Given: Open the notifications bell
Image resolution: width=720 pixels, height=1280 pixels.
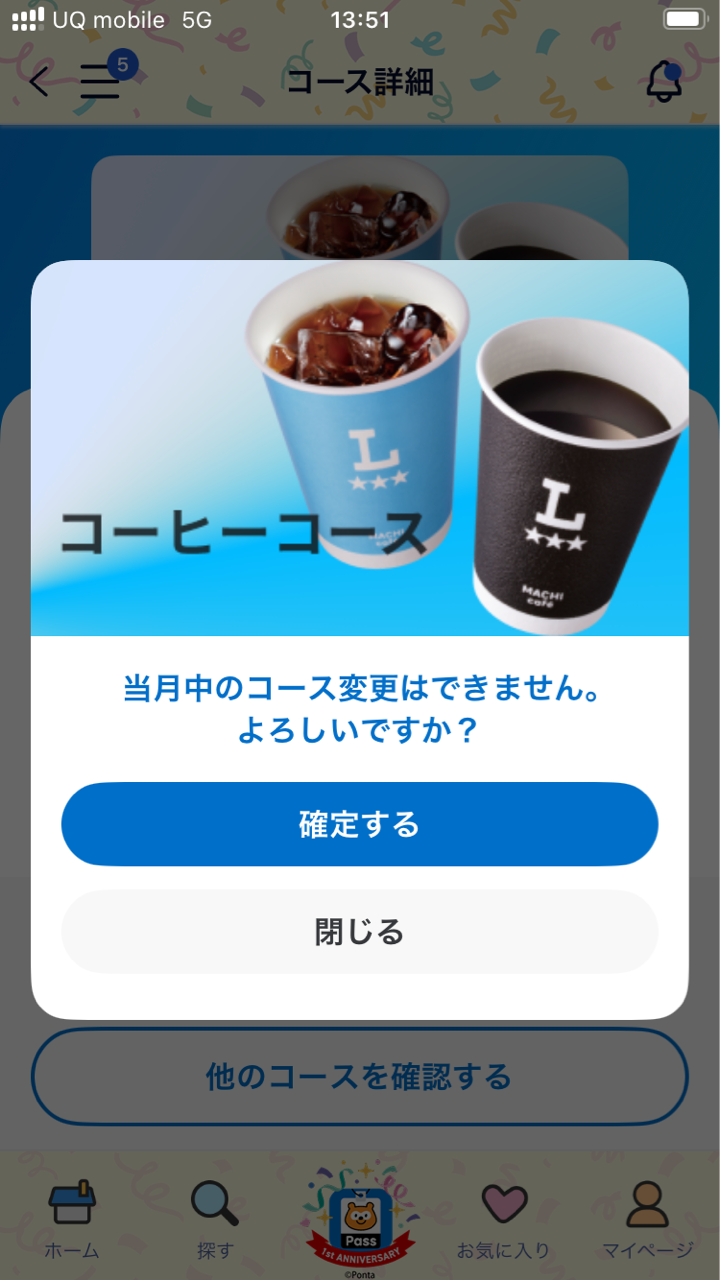Looking at the screenshot, I should click(663, 81).
